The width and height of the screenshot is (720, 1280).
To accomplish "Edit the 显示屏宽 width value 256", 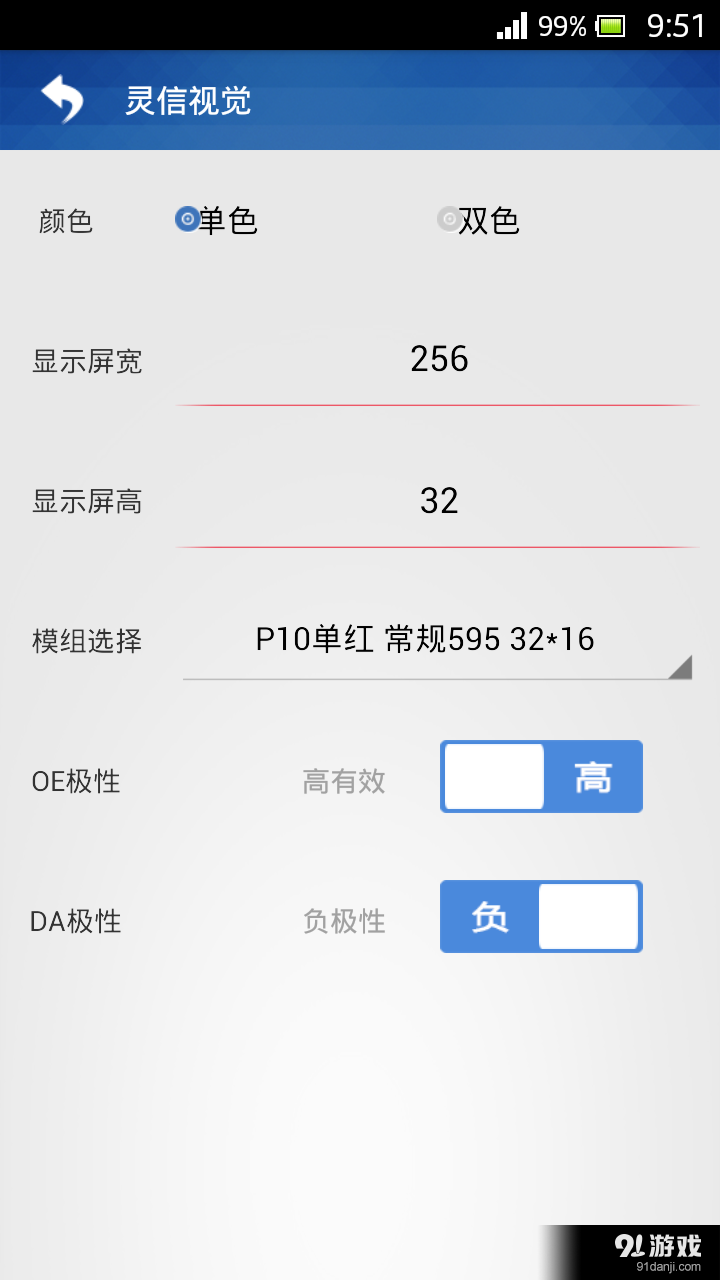I will point(438,359).
